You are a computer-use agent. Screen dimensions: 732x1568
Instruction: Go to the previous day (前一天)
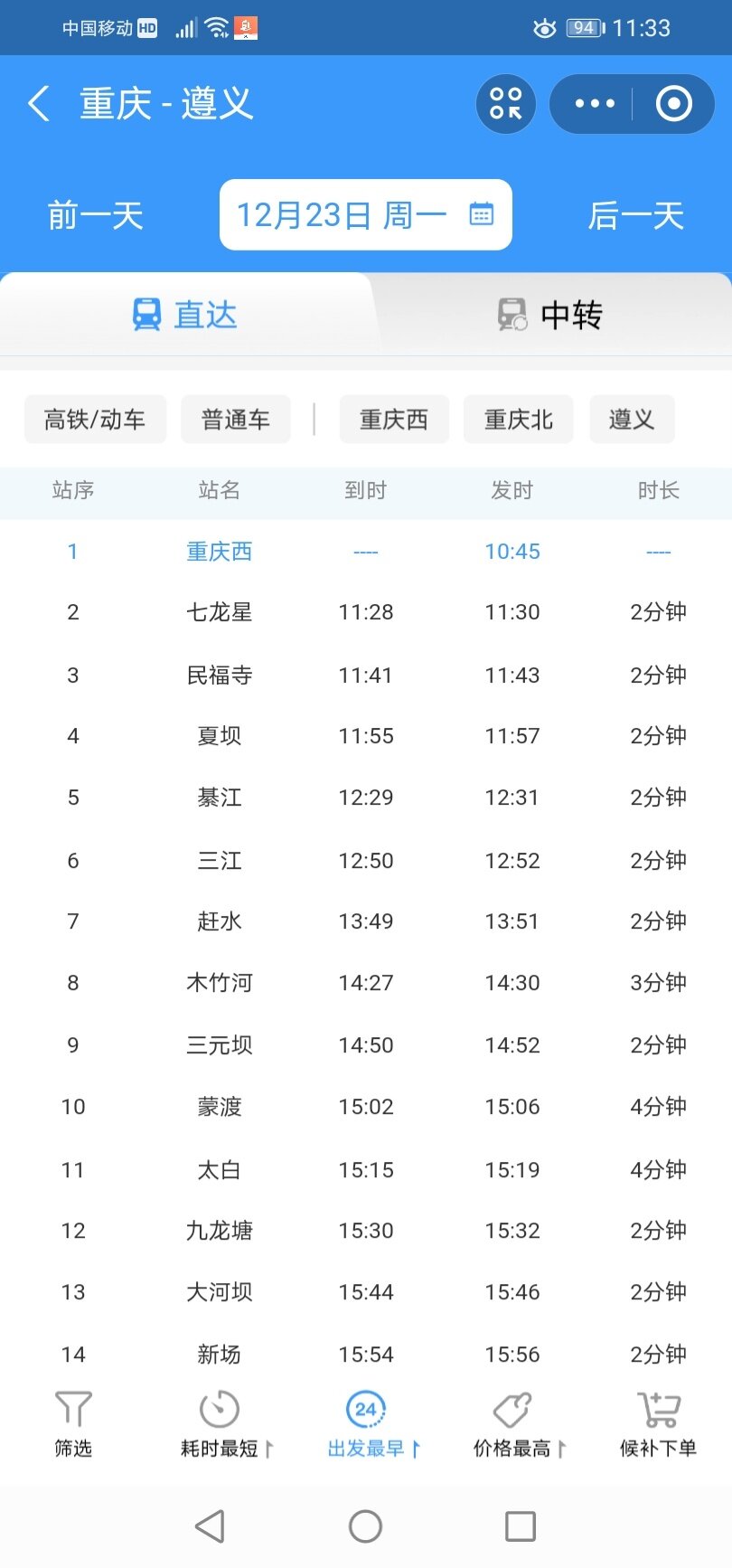(x=96, y=216)
